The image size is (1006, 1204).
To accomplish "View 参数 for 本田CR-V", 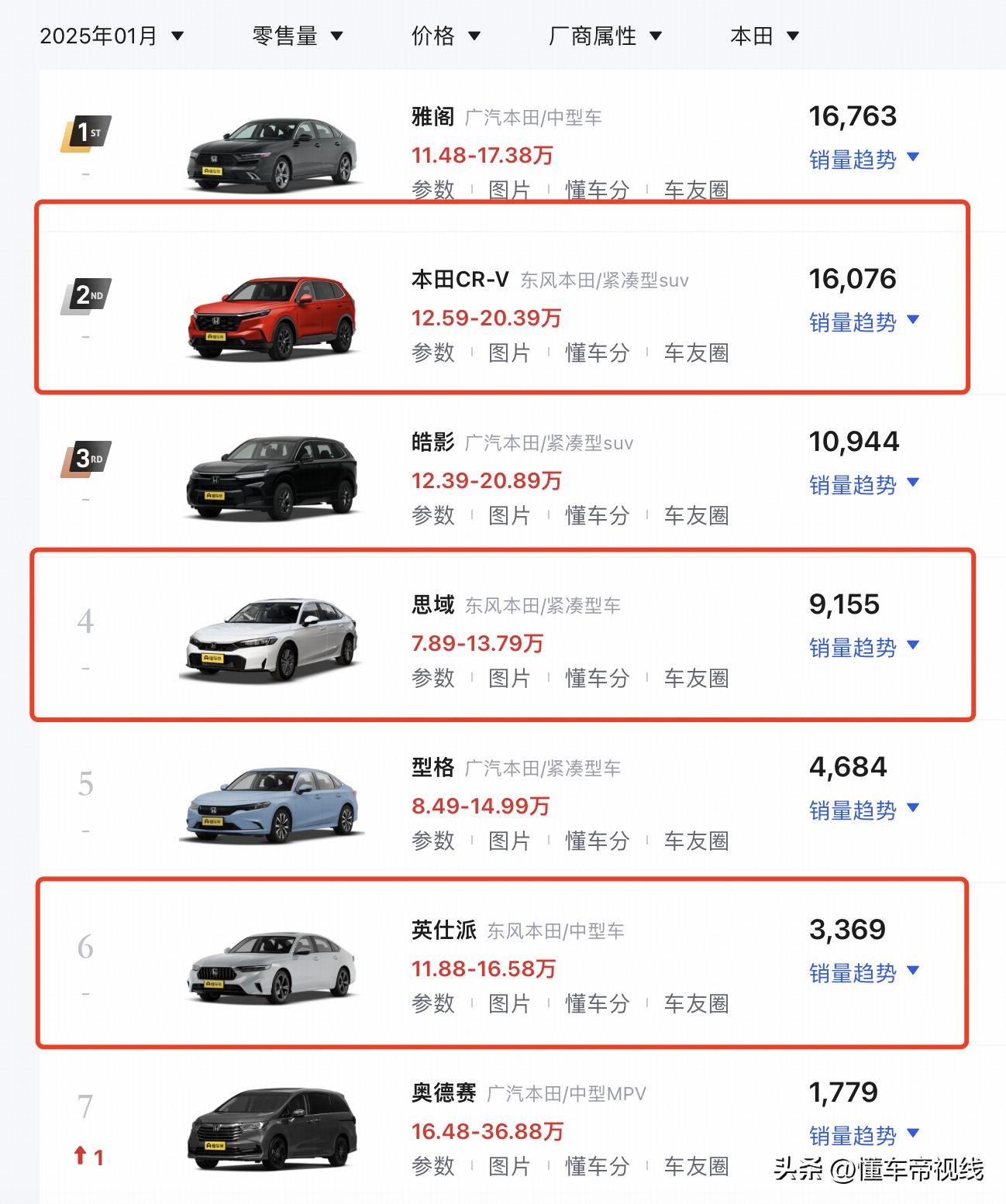I will (432, 353).
